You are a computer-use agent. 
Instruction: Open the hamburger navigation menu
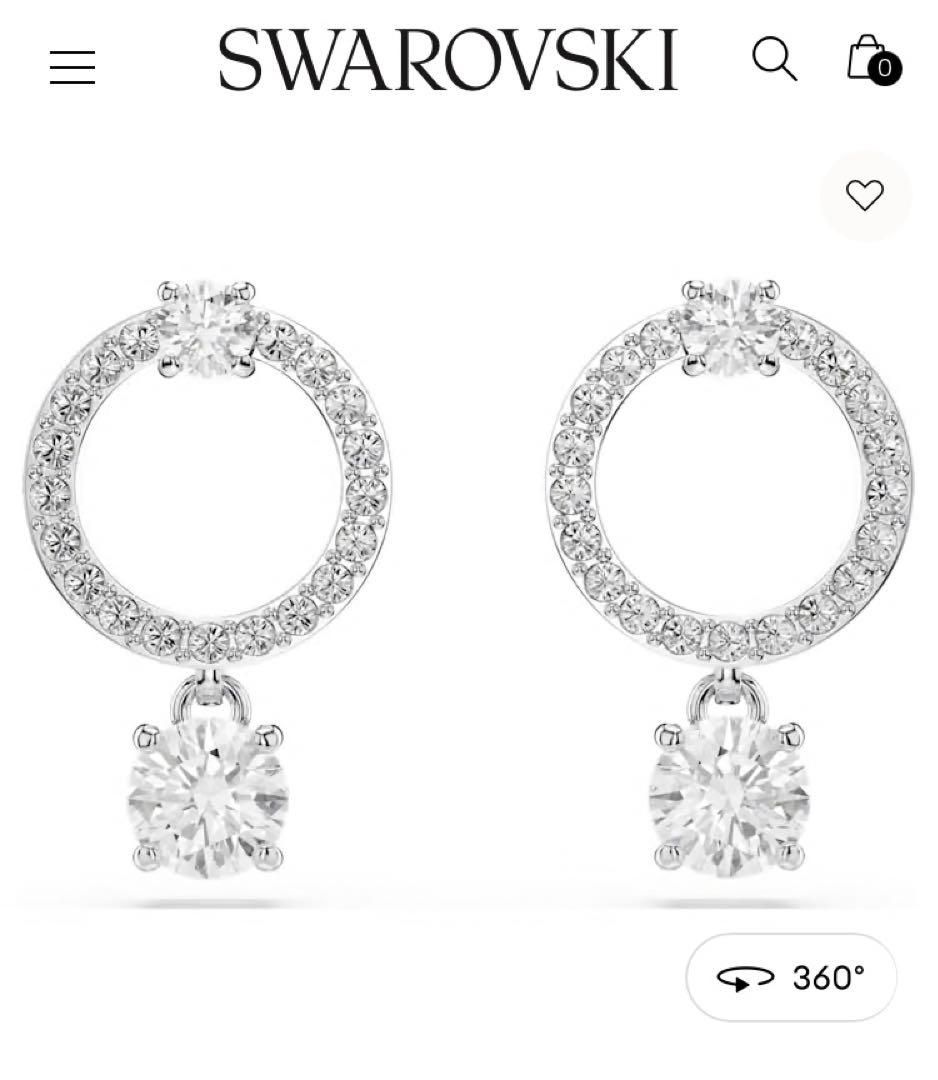[x=71, y=66]
